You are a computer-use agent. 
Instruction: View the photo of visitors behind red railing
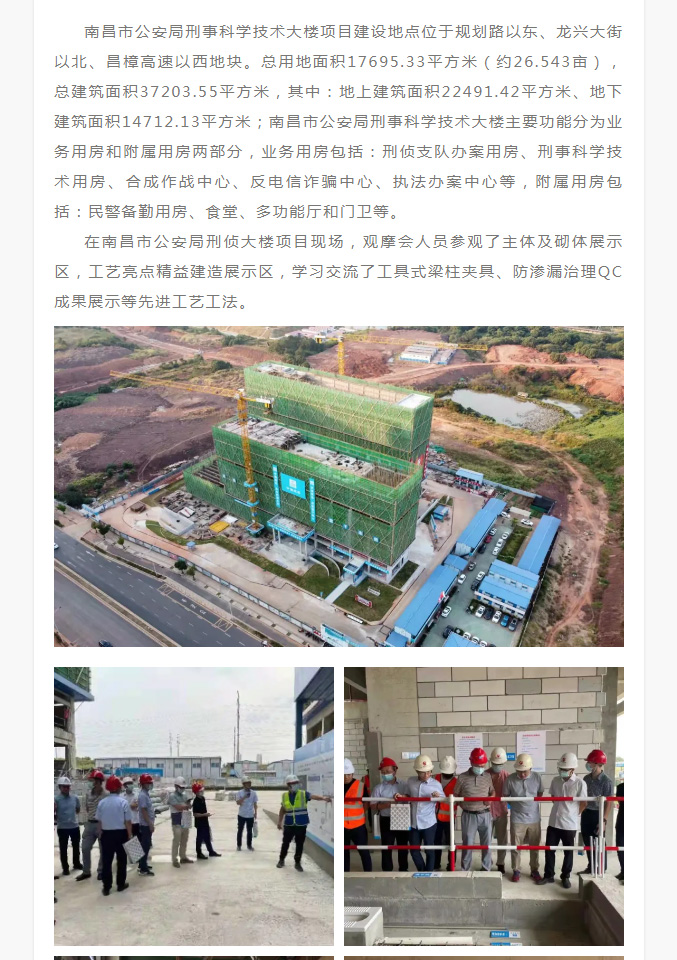pos(483,806)
